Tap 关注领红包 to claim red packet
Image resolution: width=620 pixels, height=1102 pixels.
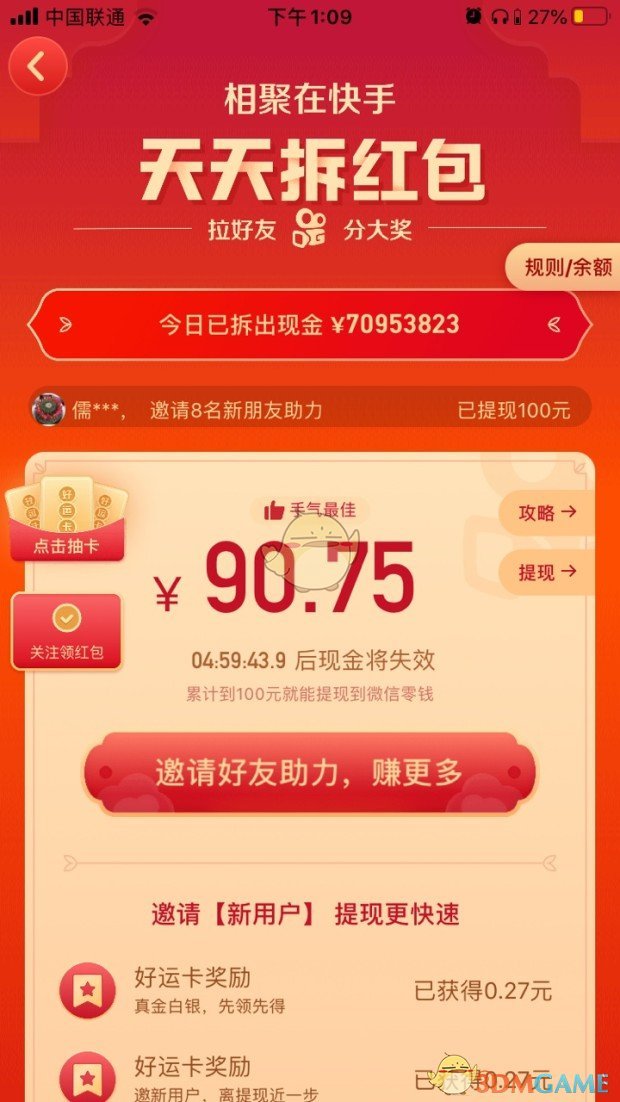pyautogui.click(x=66, y=632)
